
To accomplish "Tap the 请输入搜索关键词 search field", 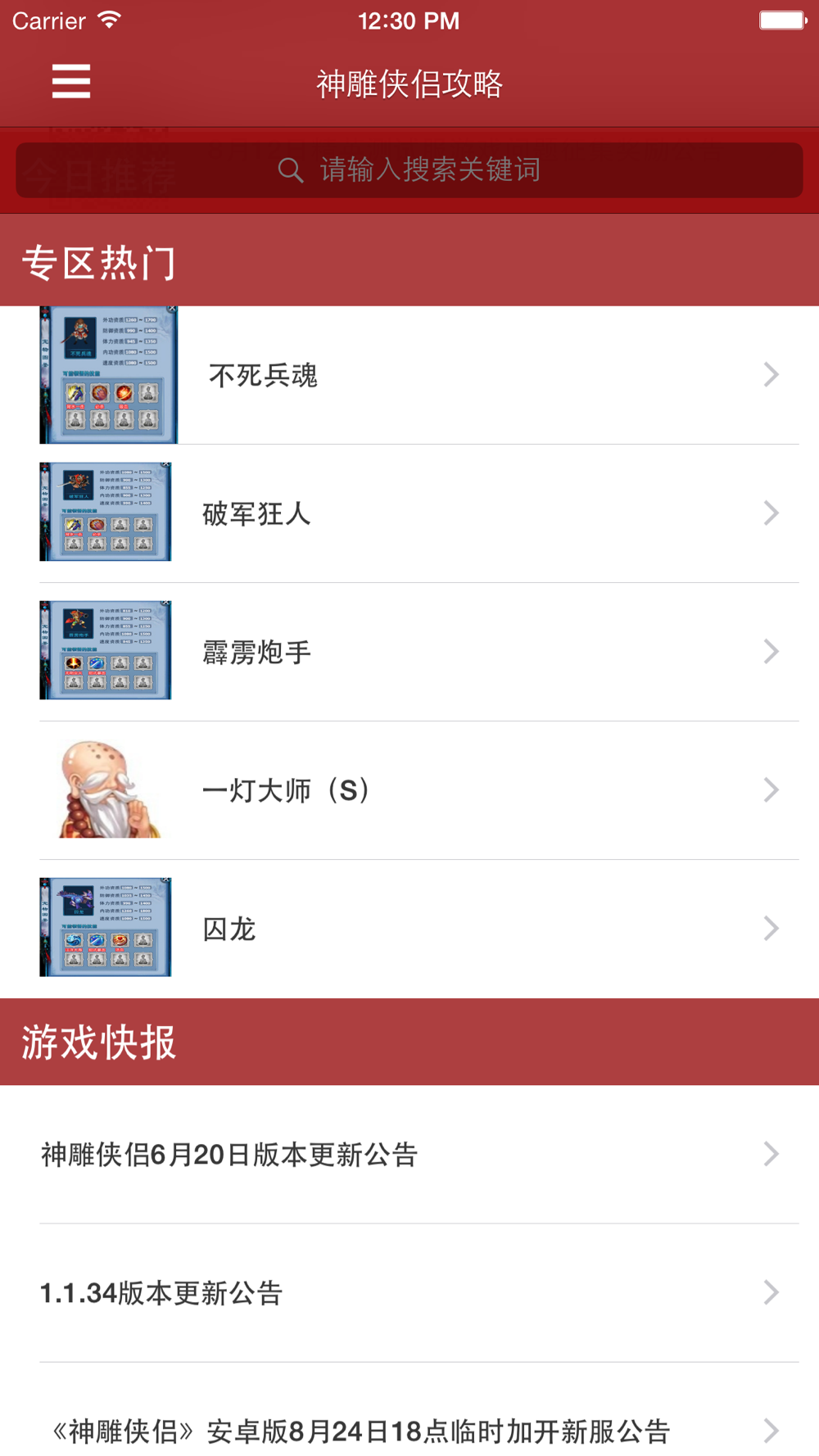I will [409, 170].
